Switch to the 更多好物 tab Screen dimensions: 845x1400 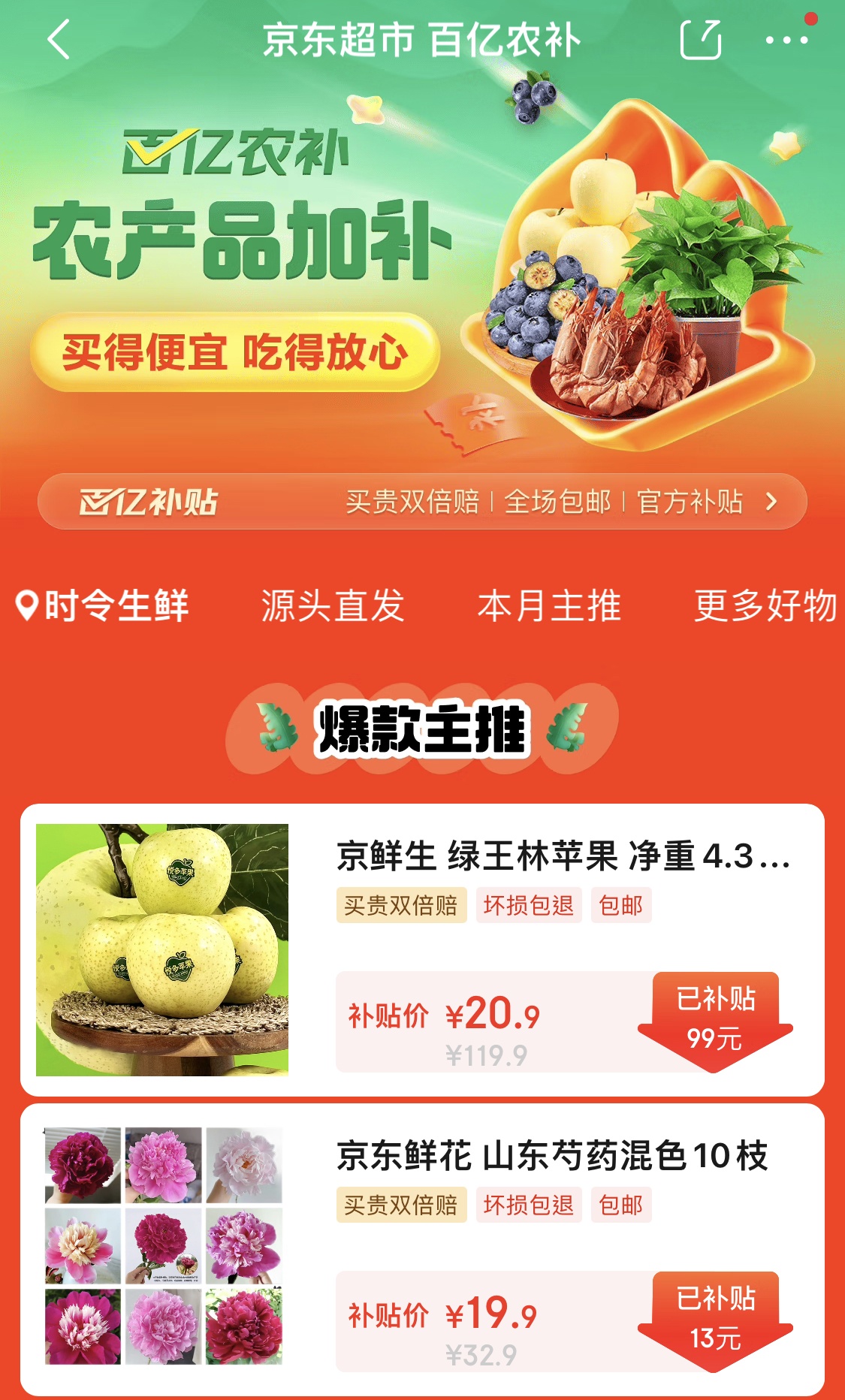pos(765,605)
